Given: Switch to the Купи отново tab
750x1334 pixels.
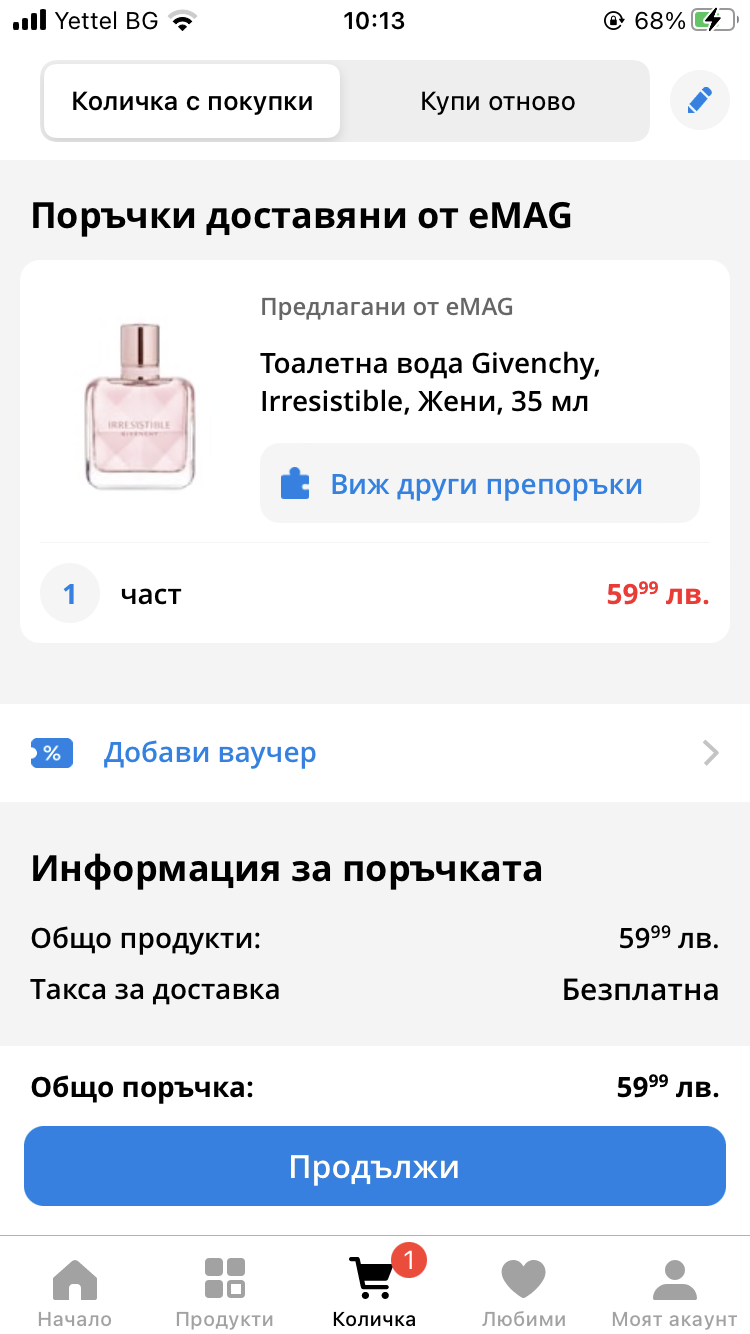Looking at the screenshot, I should click(497, 101).
